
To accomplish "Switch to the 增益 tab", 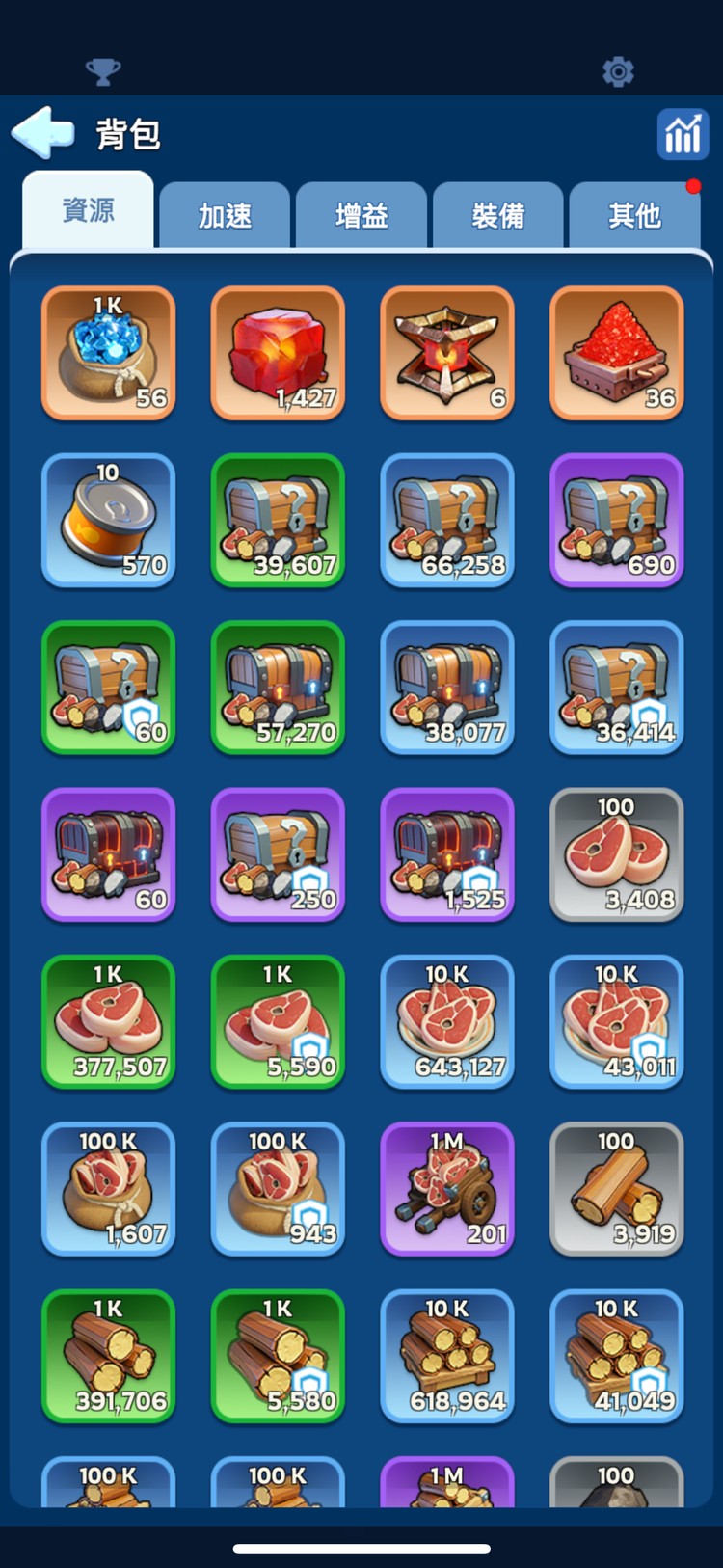I will pyautogui.click(x=361, y=215).
